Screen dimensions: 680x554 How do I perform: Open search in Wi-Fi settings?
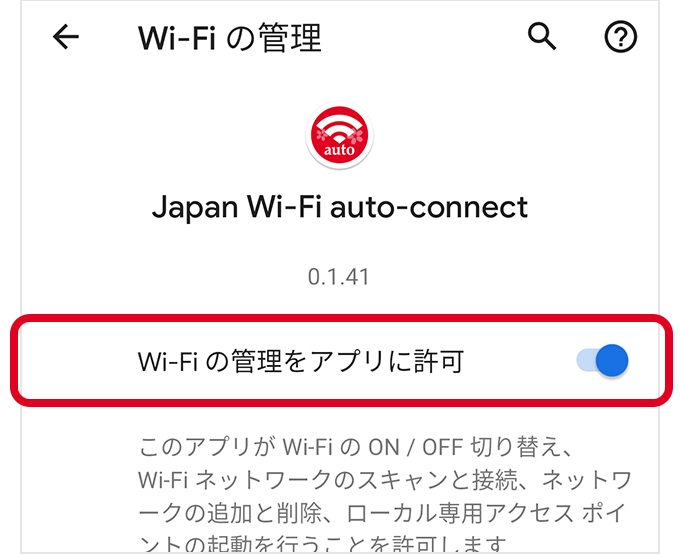(x=541, y=37)
